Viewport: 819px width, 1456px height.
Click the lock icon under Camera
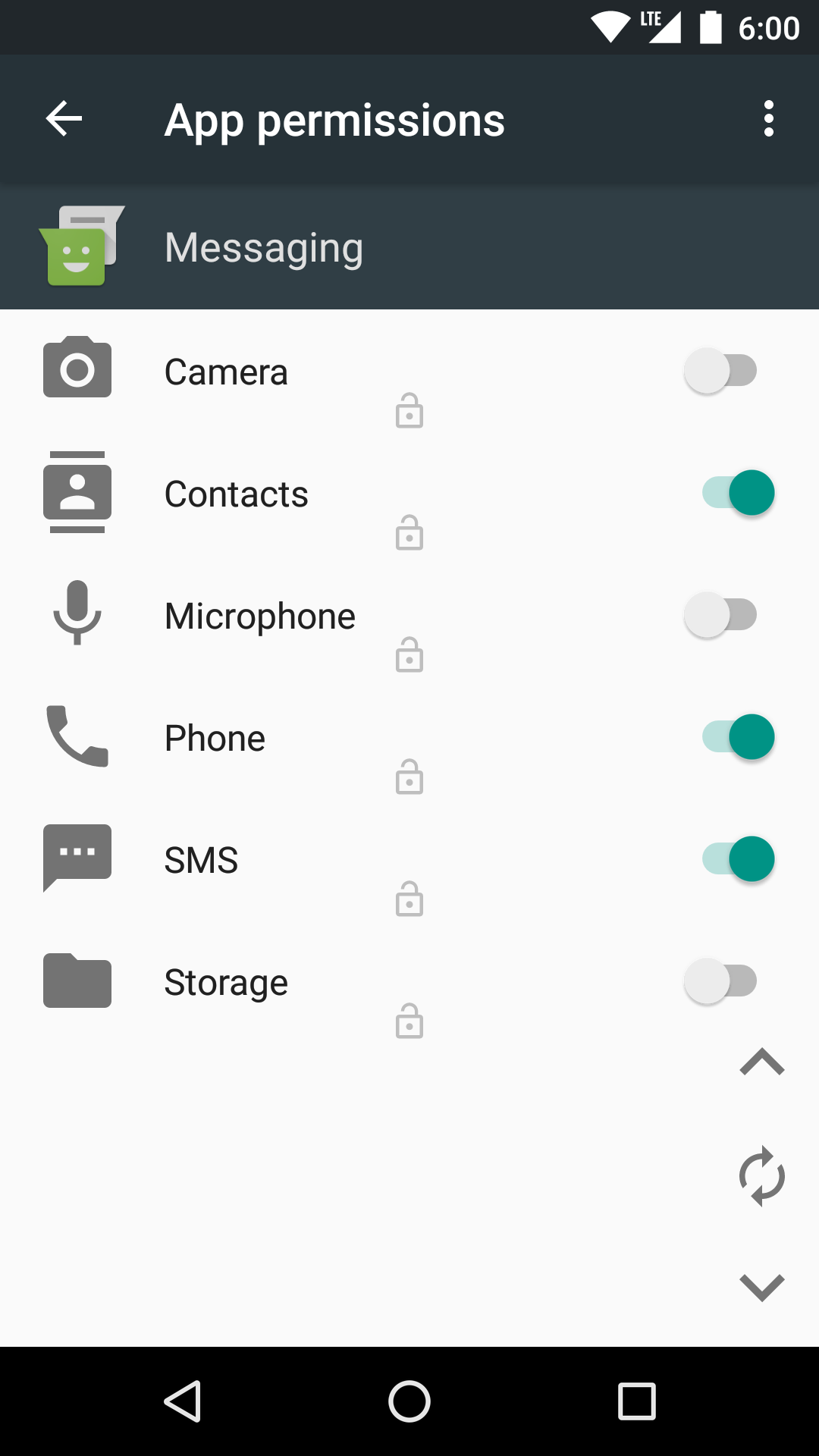pyautogui.click(x=409, y=412)
